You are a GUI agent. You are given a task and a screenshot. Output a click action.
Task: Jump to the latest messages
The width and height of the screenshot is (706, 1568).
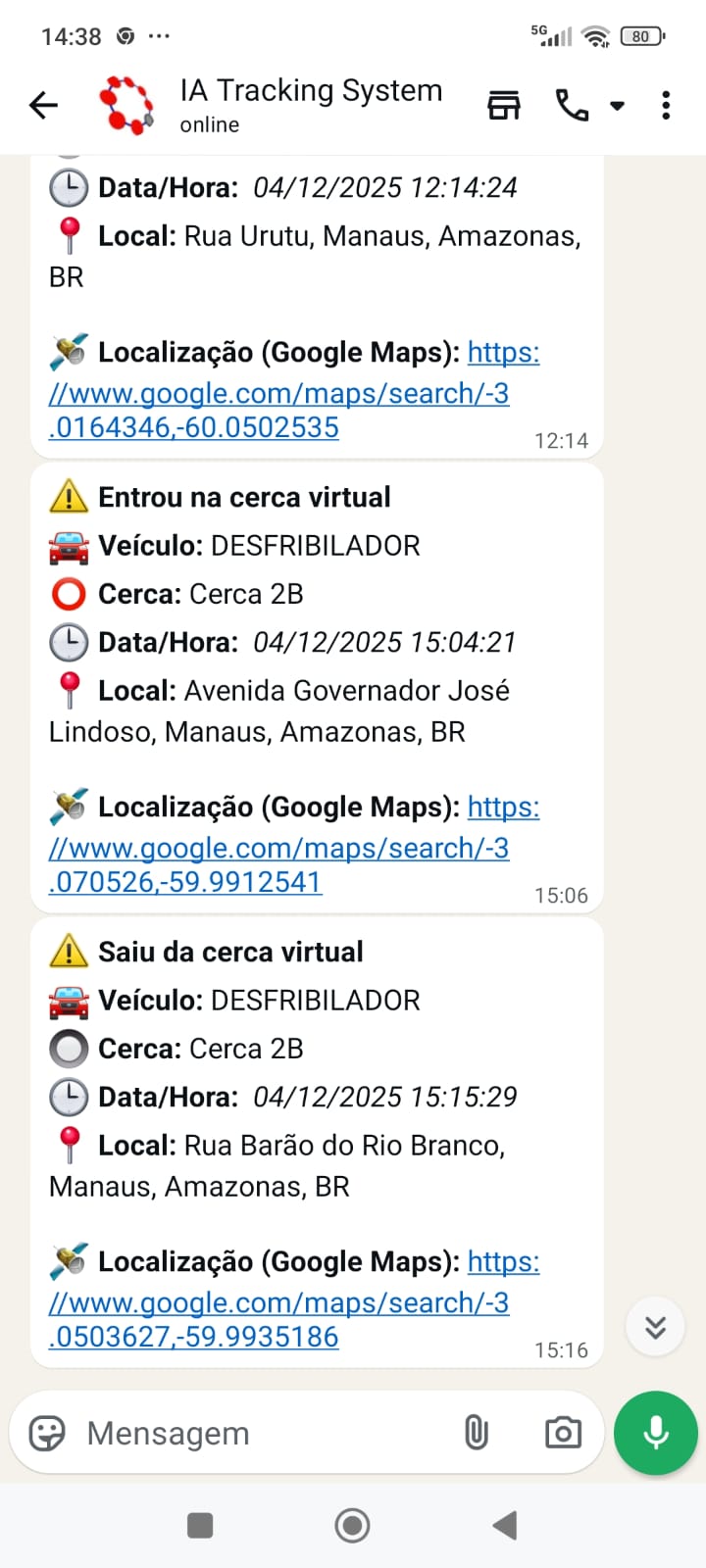(x=655, y=1327)
